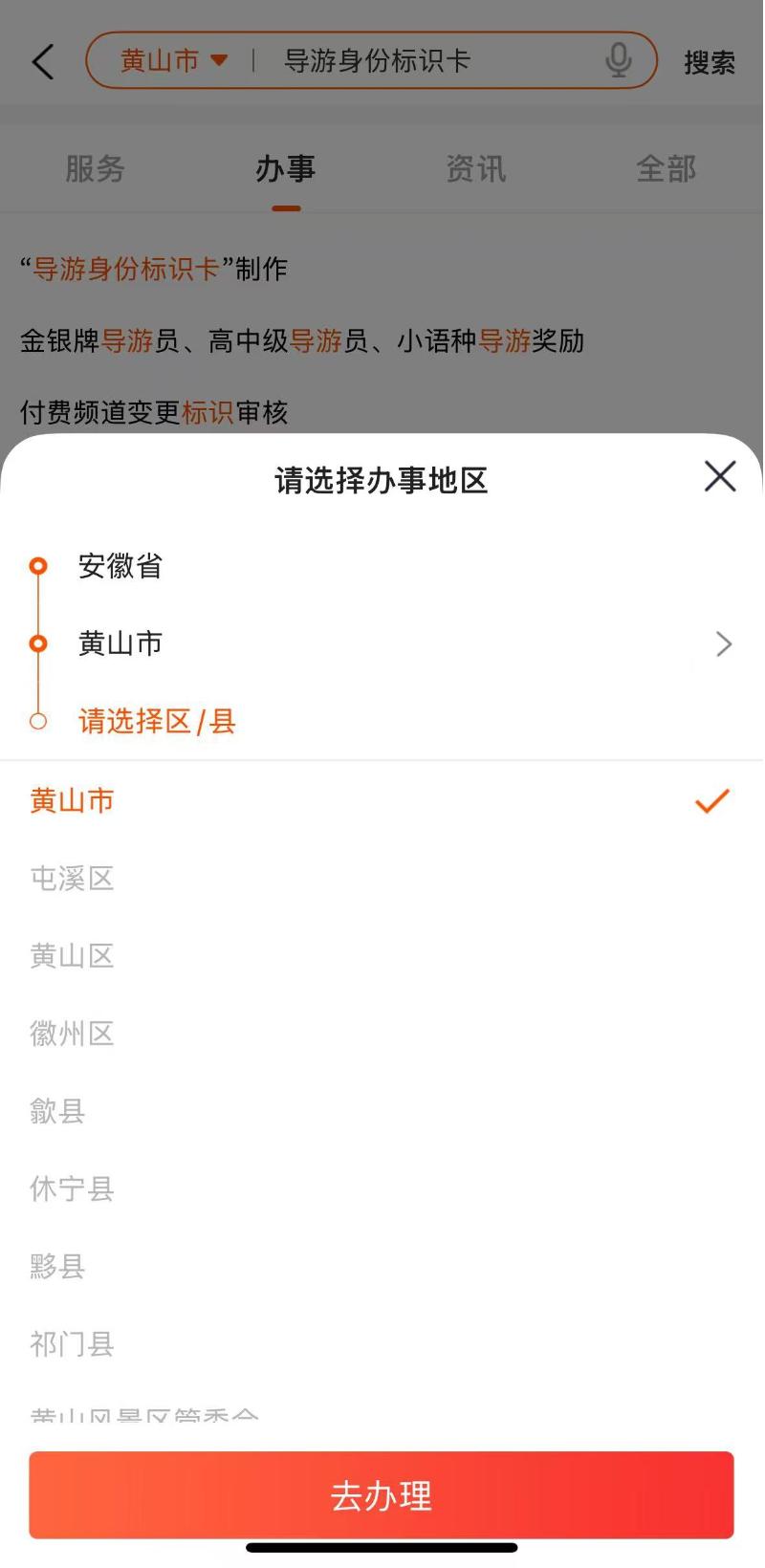Close the 请选择办事地区 dialog
The height and width of the screenshot is (1568, 765).
[x=719, y=476]
